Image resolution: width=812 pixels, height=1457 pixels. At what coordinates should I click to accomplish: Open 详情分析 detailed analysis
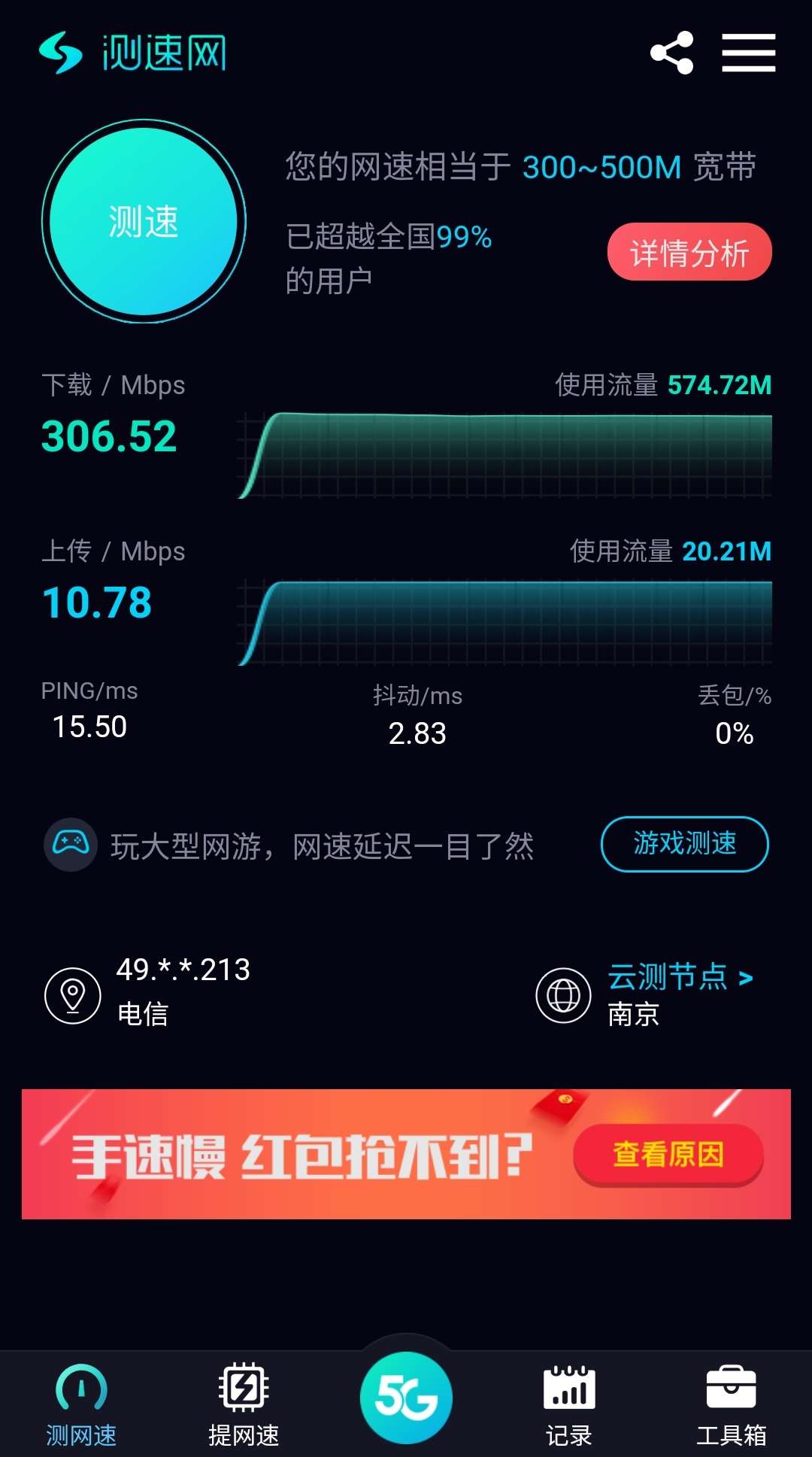[689, 252]
